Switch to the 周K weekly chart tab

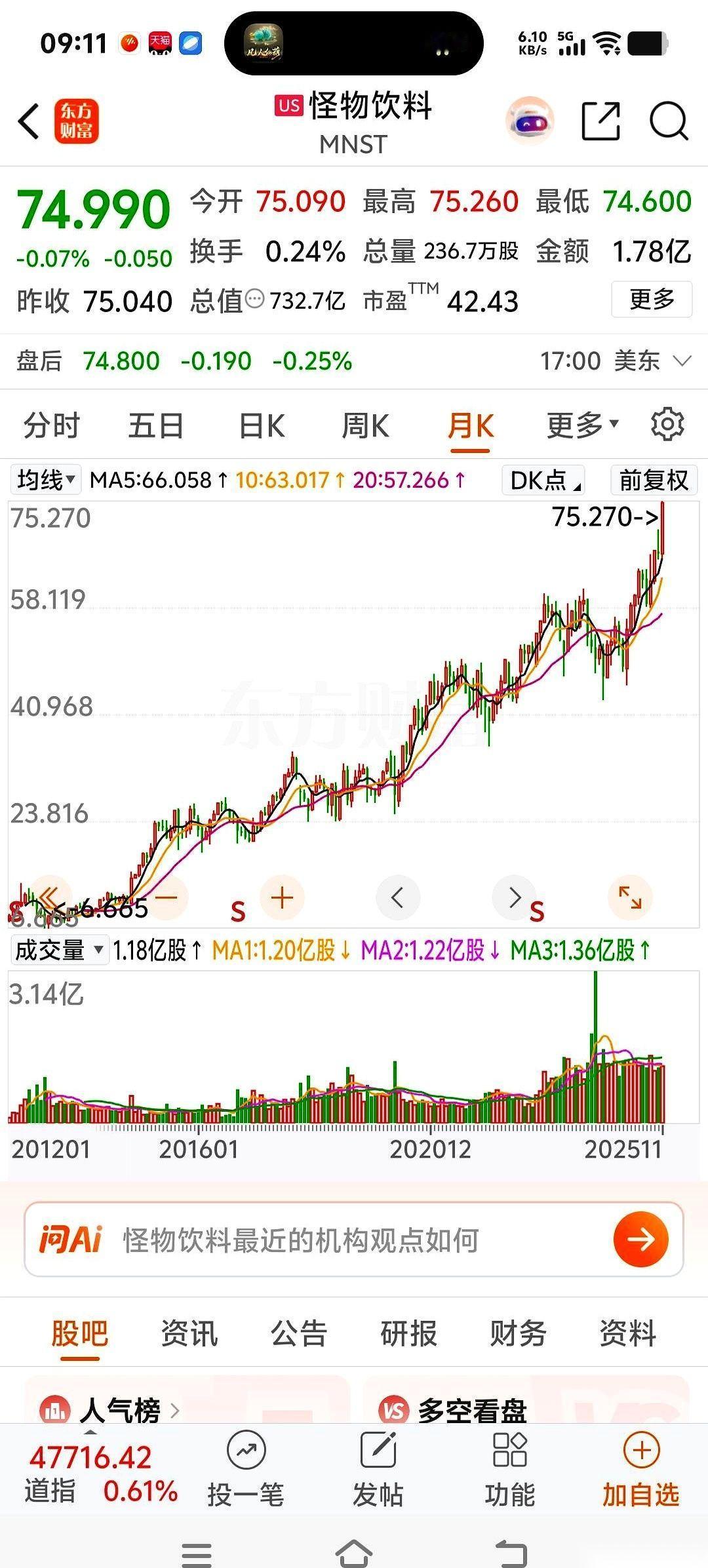(365, 425)
